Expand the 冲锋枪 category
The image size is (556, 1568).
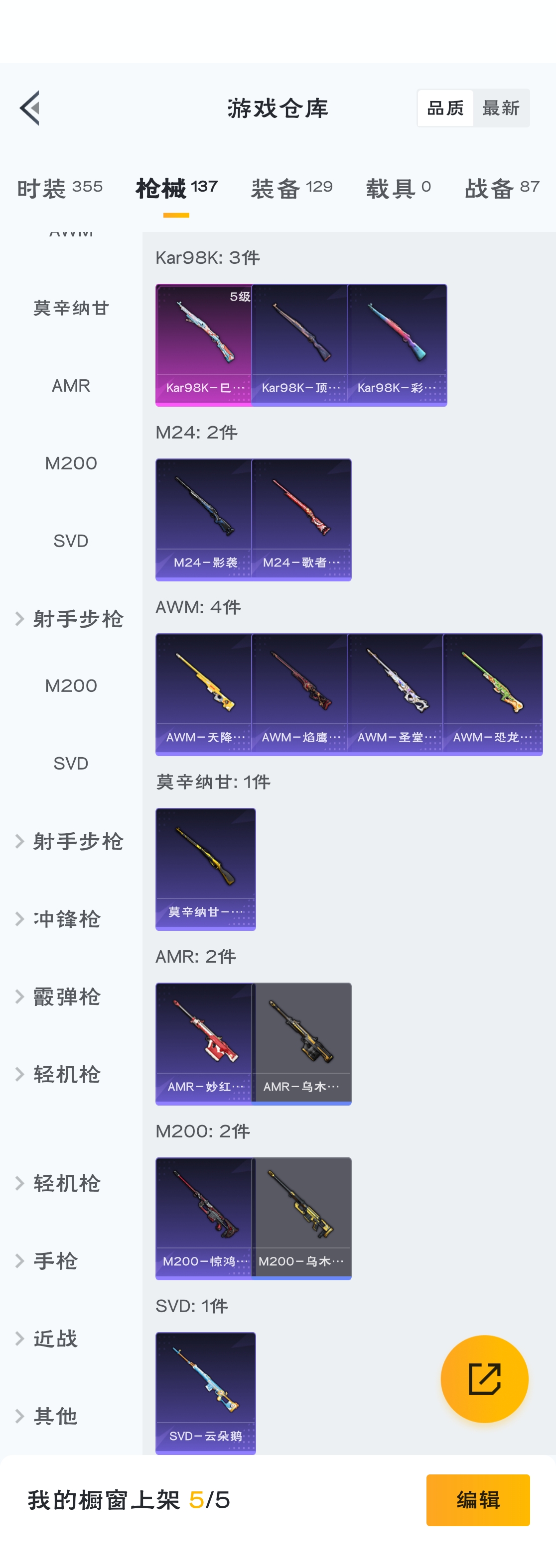pyautogui.click(x=66, y=918)
